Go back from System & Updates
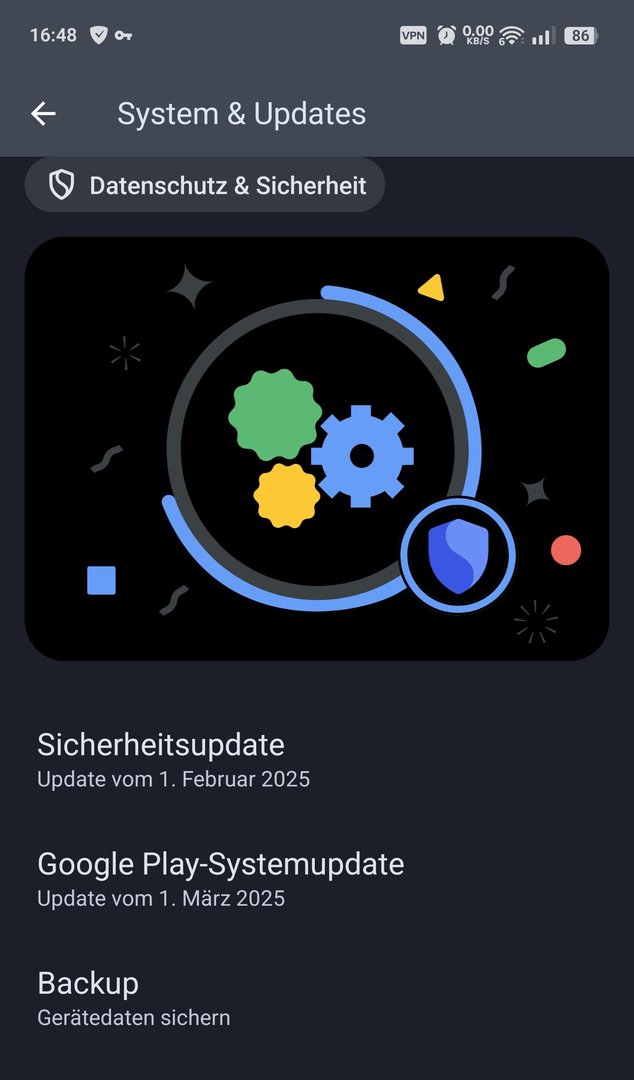Screen dimensions: 634x1080 pos(43,114)
